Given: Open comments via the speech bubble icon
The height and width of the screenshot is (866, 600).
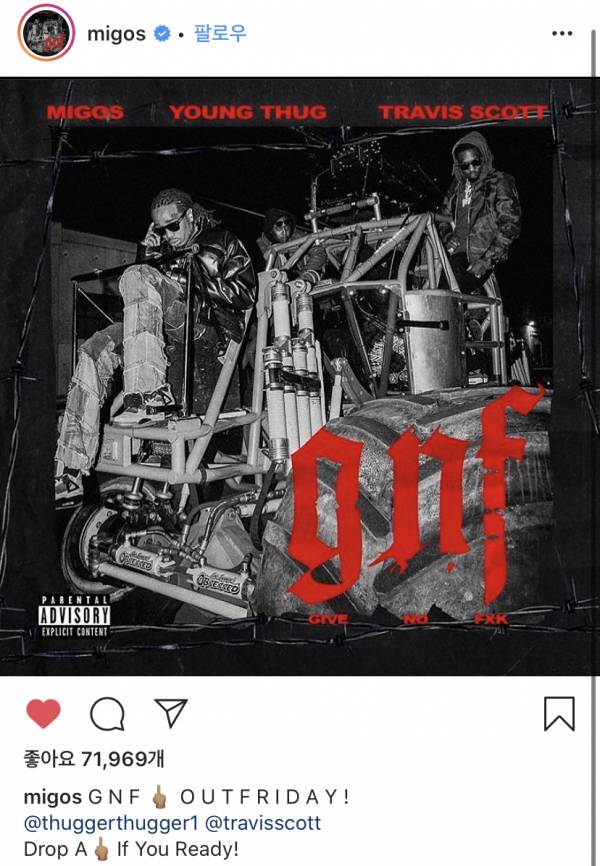Looking at the screenshot, I should click(x=107, y=713).
